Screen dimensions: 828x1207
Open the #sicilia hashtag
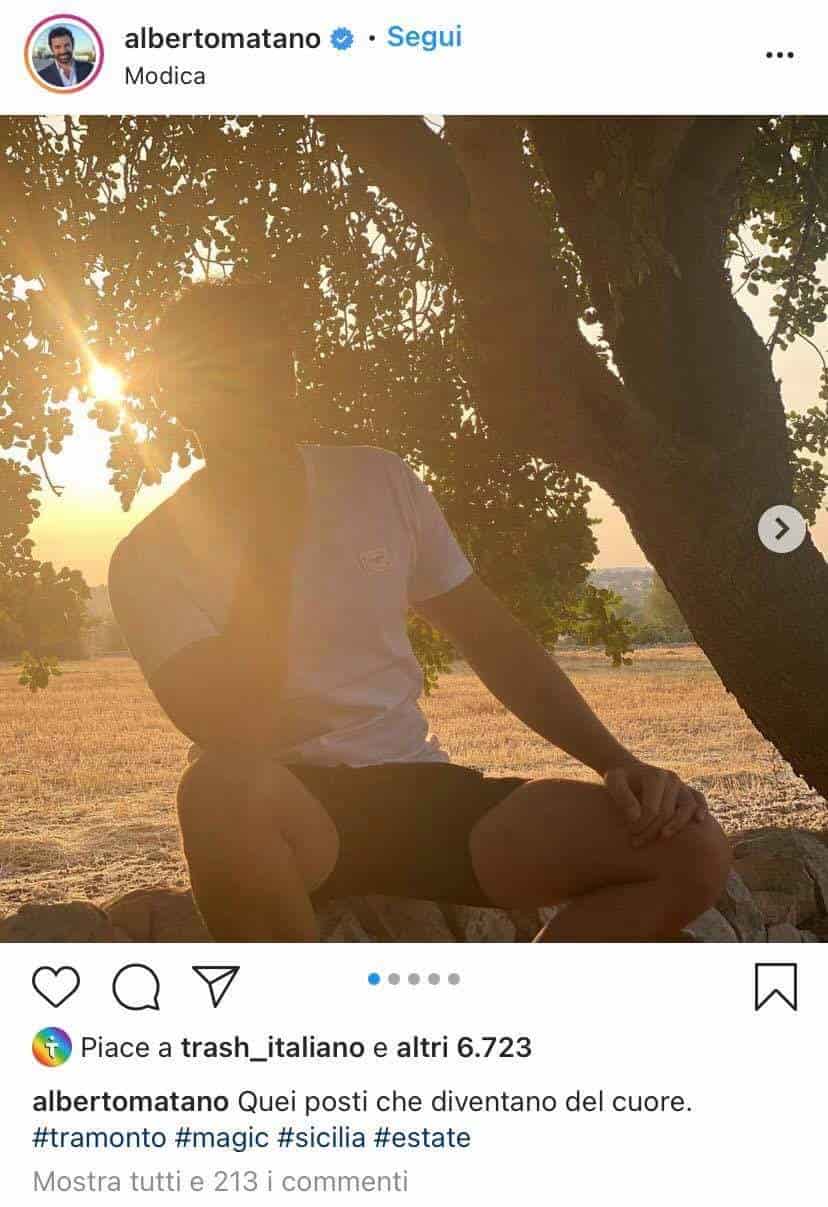[x=320, y=1137]
